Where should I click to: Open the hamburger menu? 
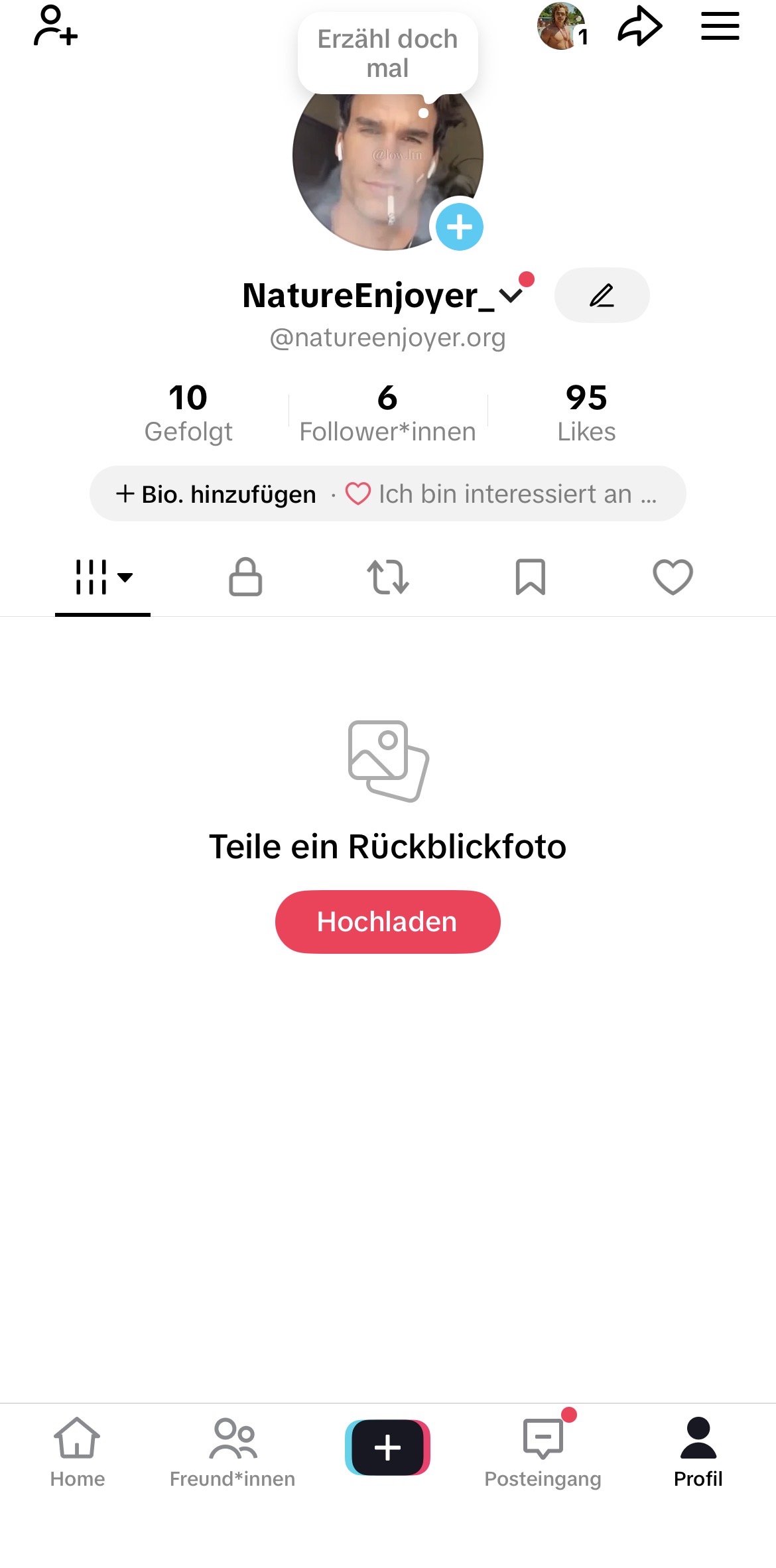[720, 27]
